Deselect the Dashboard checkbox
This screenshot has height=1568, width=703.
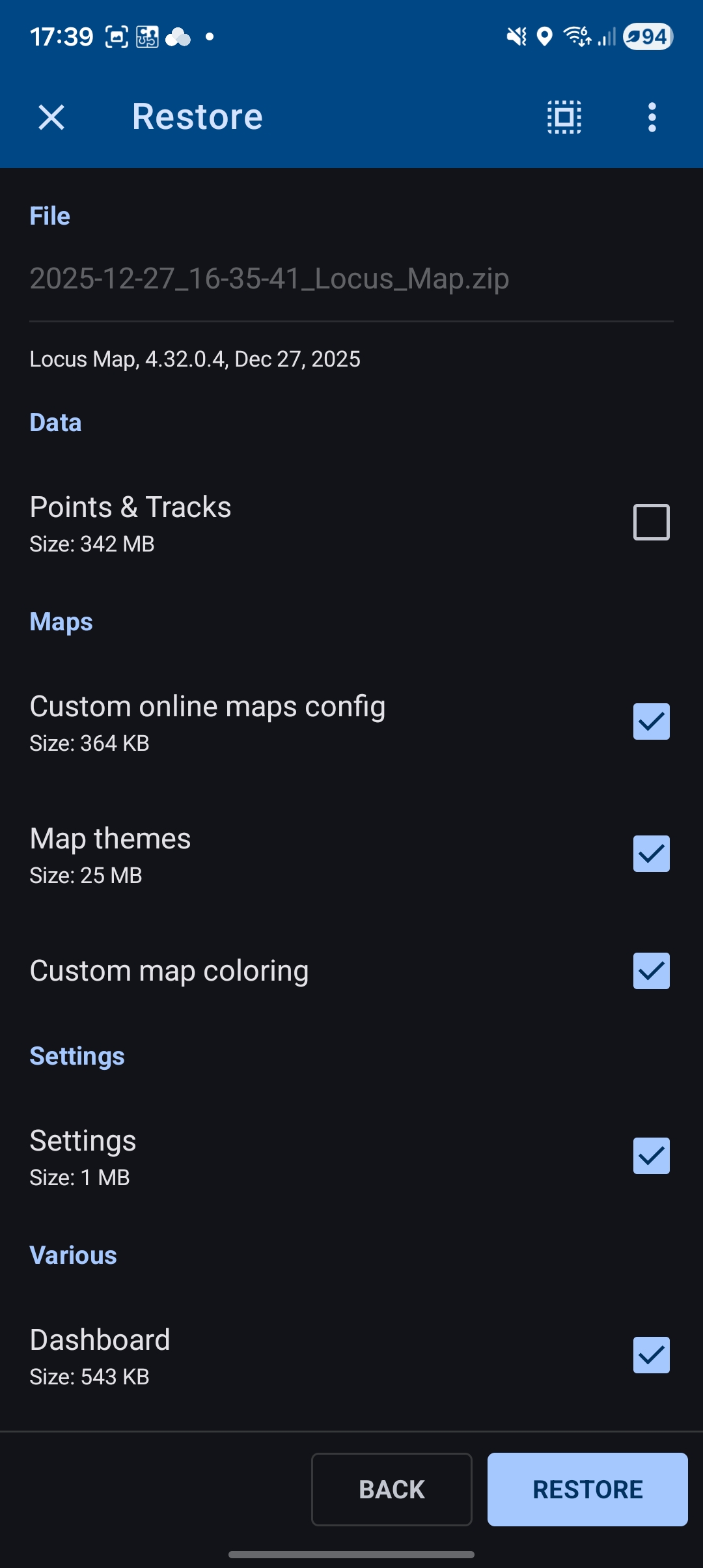tap(651, 1355)
